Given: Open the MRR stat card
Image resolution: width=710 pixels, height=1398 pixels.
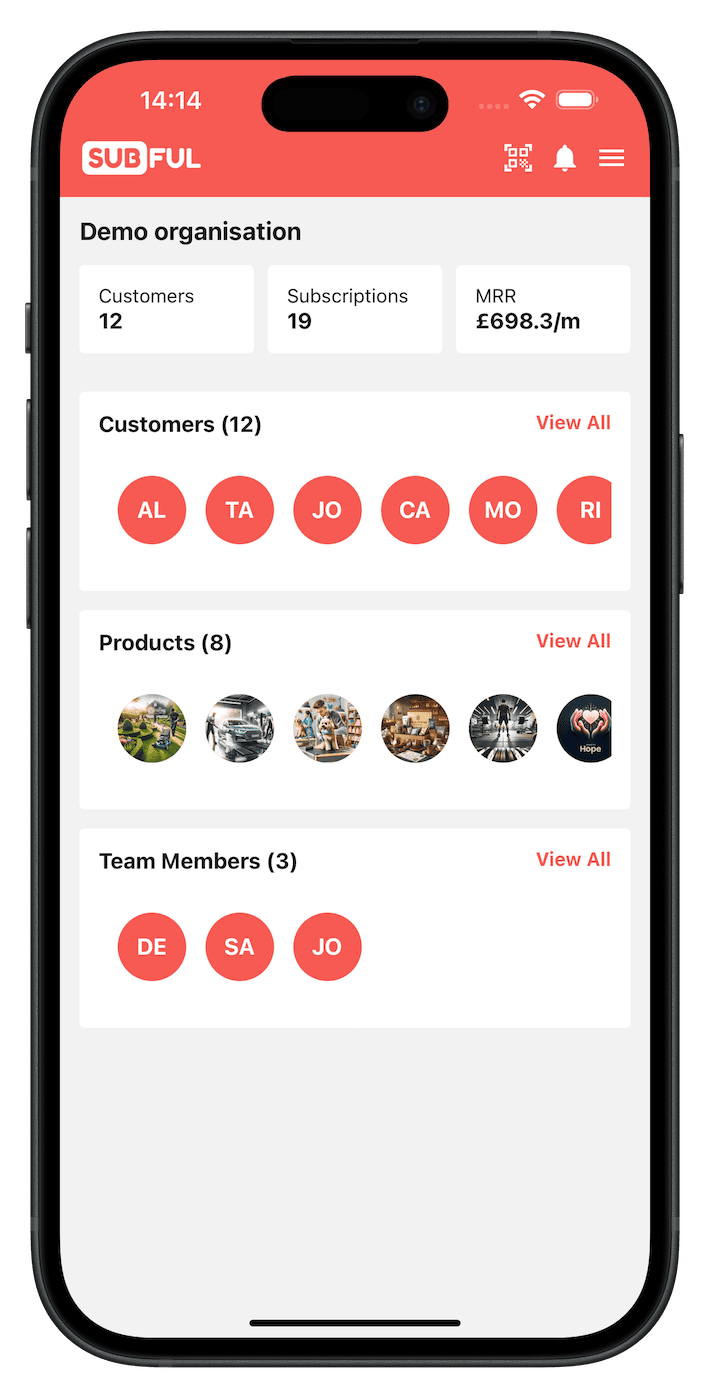Looking at the screenshot, I should coord(543,309).
